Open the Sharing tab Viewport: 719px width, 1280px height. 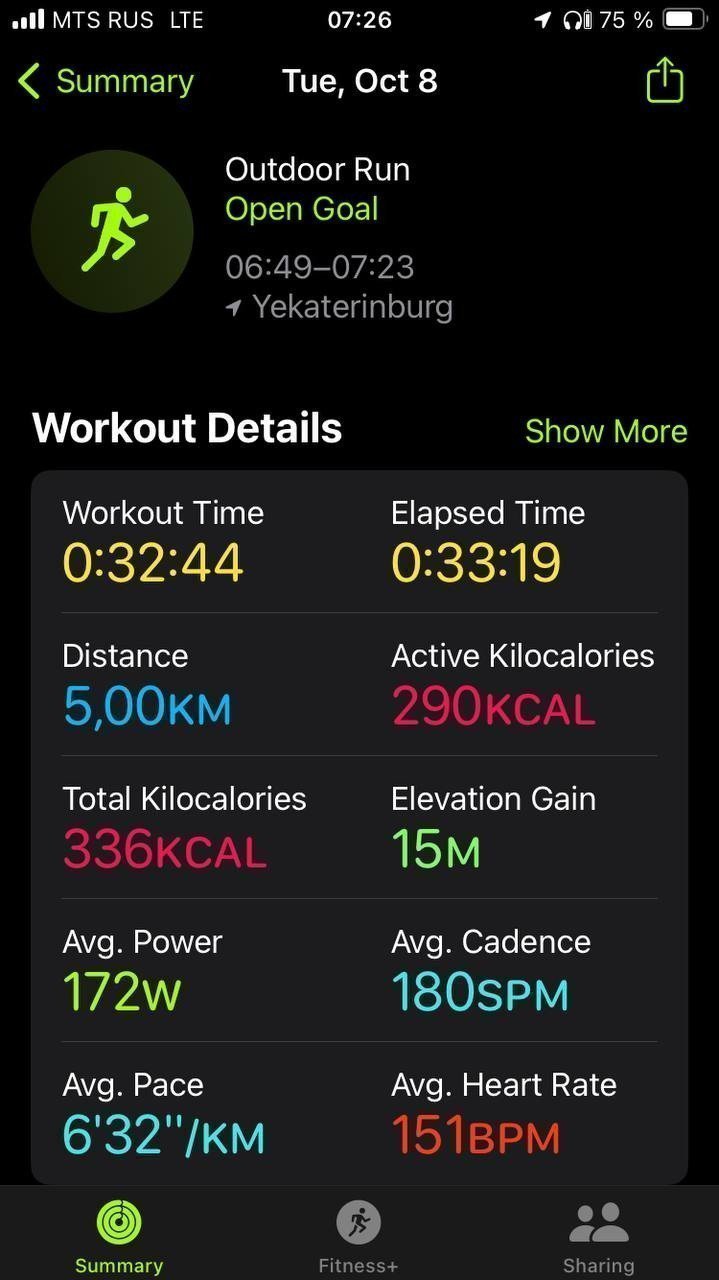(598, 1236)
